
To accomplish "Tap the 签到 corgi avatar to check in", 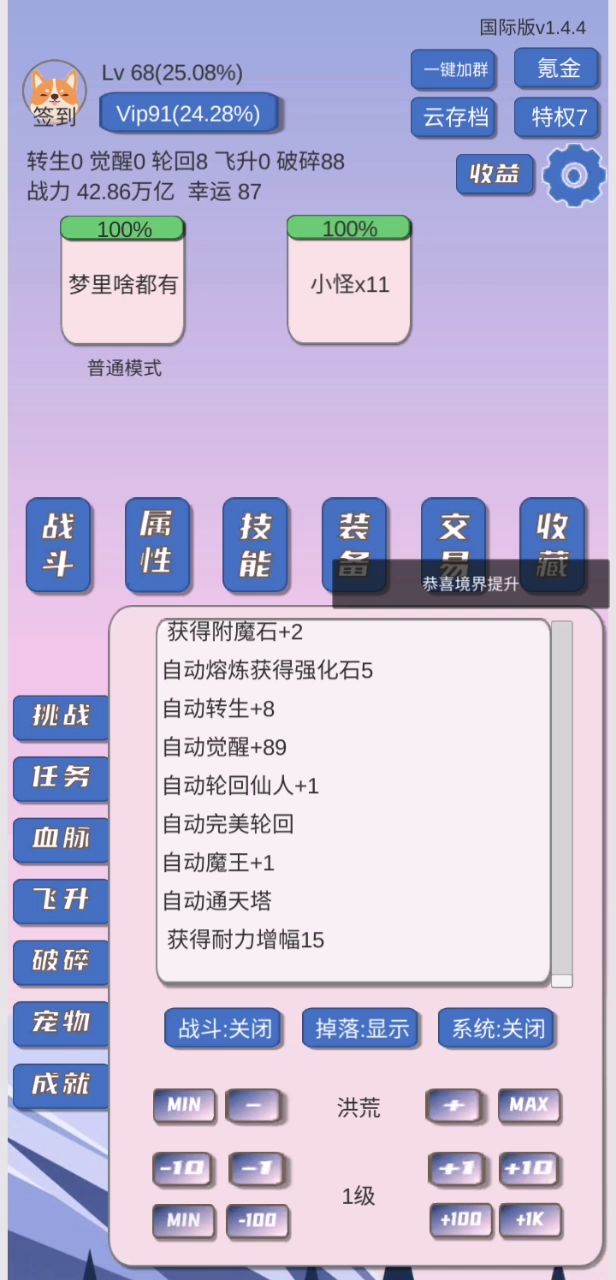I will point(54,95).
